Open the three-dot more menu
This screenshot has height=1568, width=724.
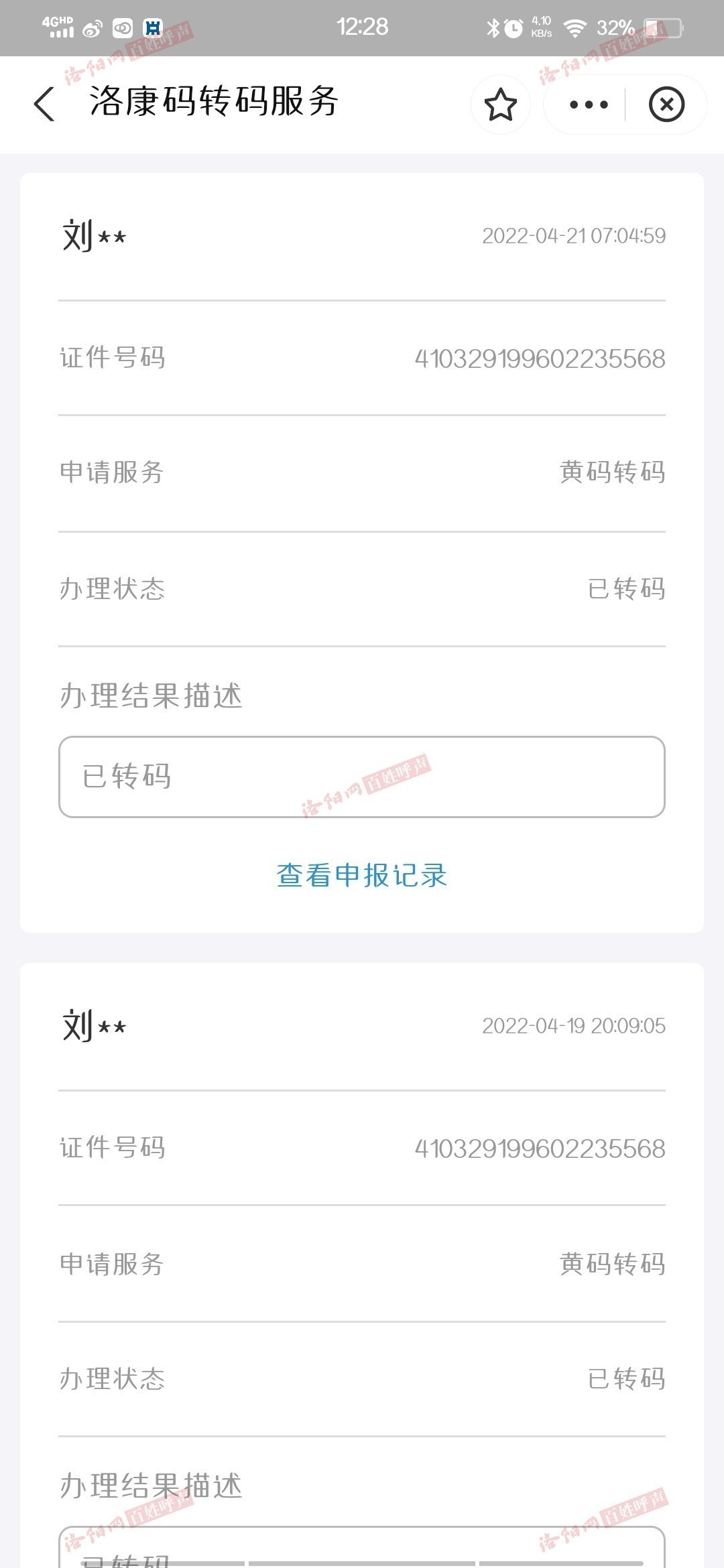(588, 105)
